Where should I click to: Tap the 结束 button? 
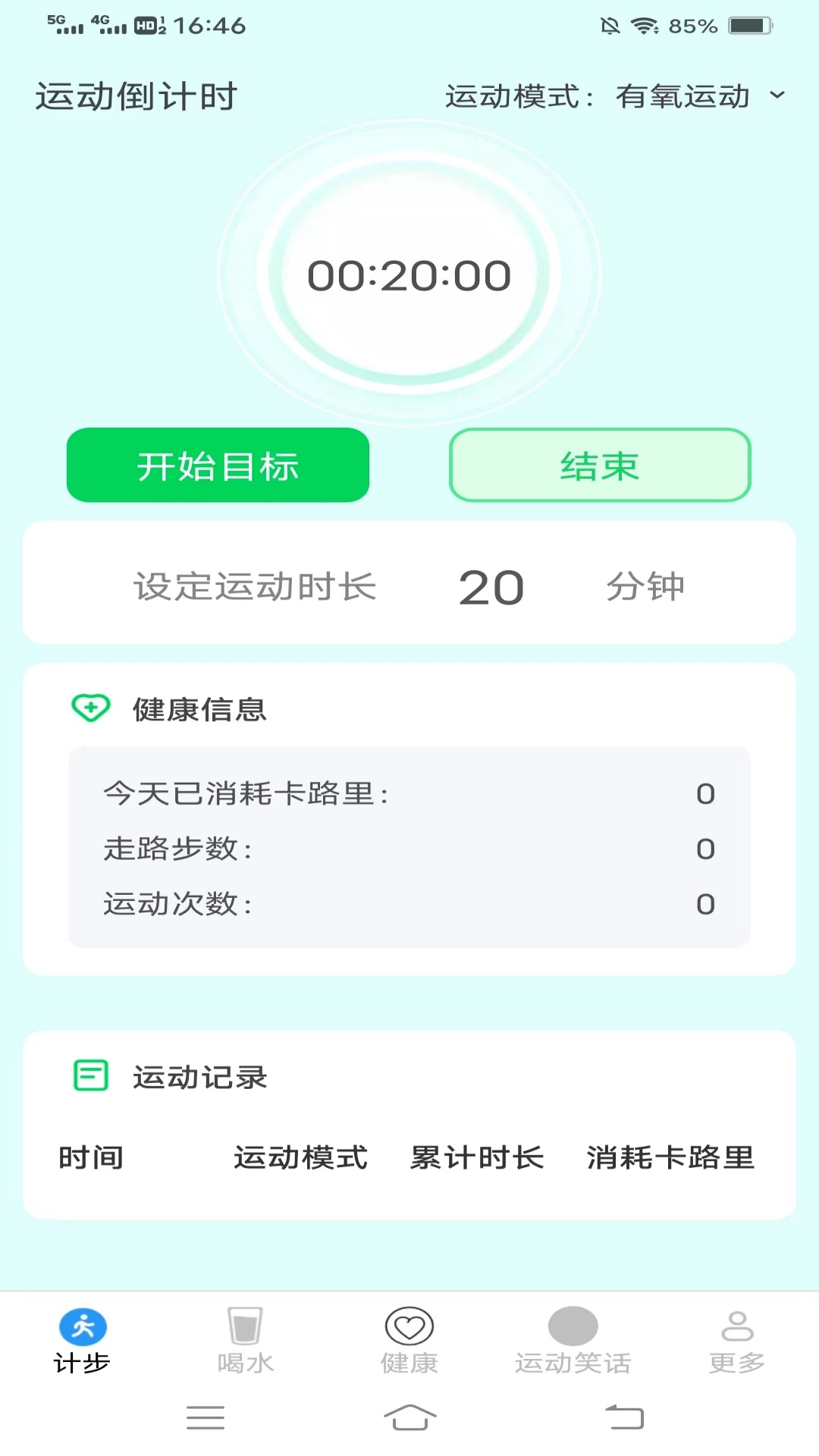[600, 465]
